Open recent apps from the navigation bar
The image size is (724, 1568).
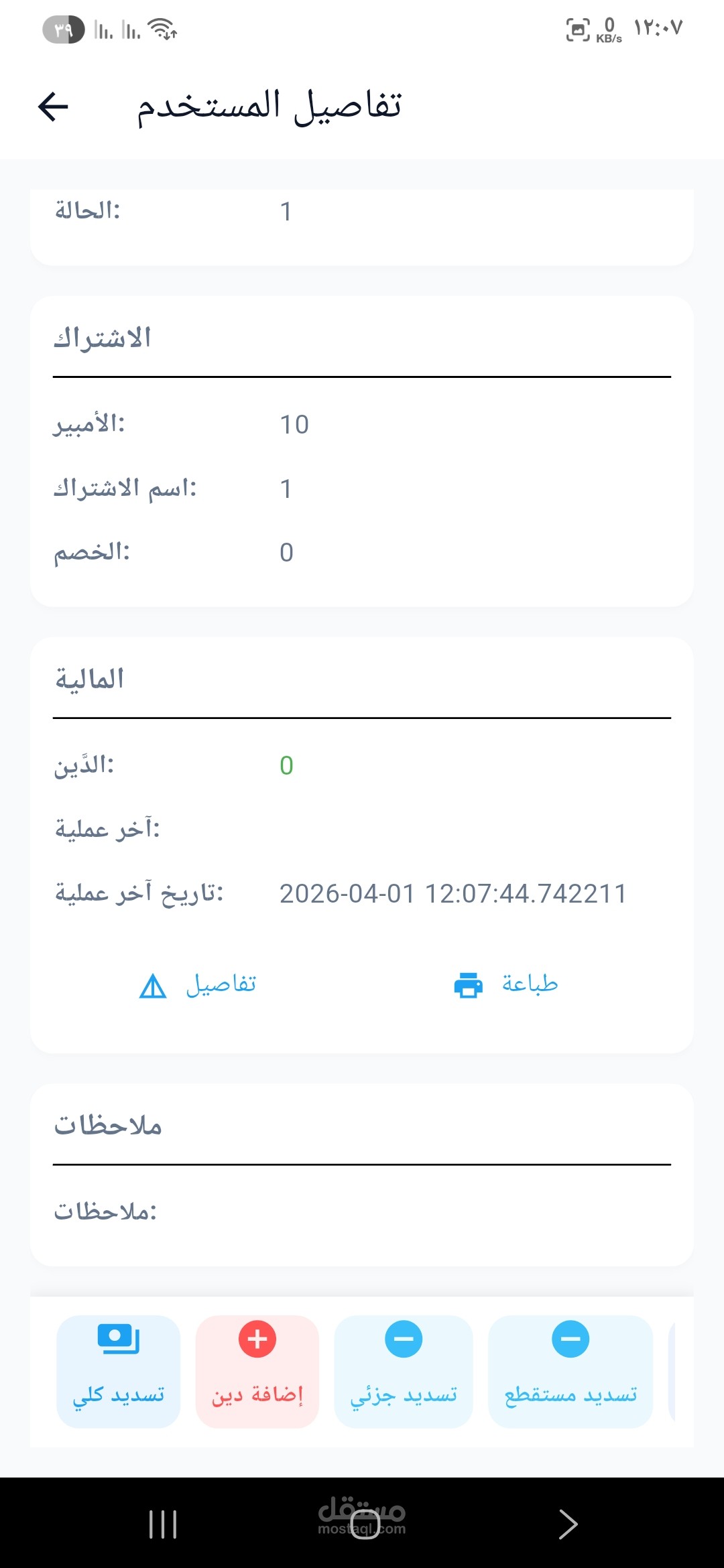click(163, 1524)
